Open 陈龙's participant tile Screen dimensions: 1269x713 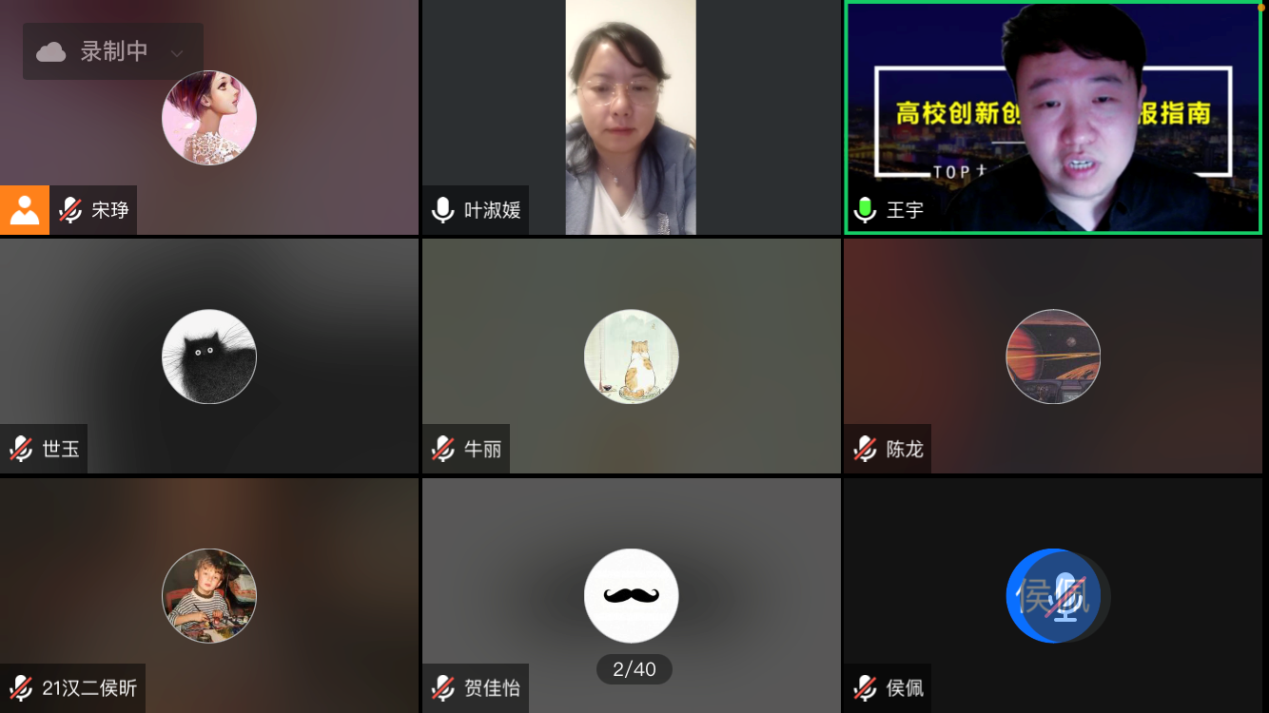coord(1053,356)
